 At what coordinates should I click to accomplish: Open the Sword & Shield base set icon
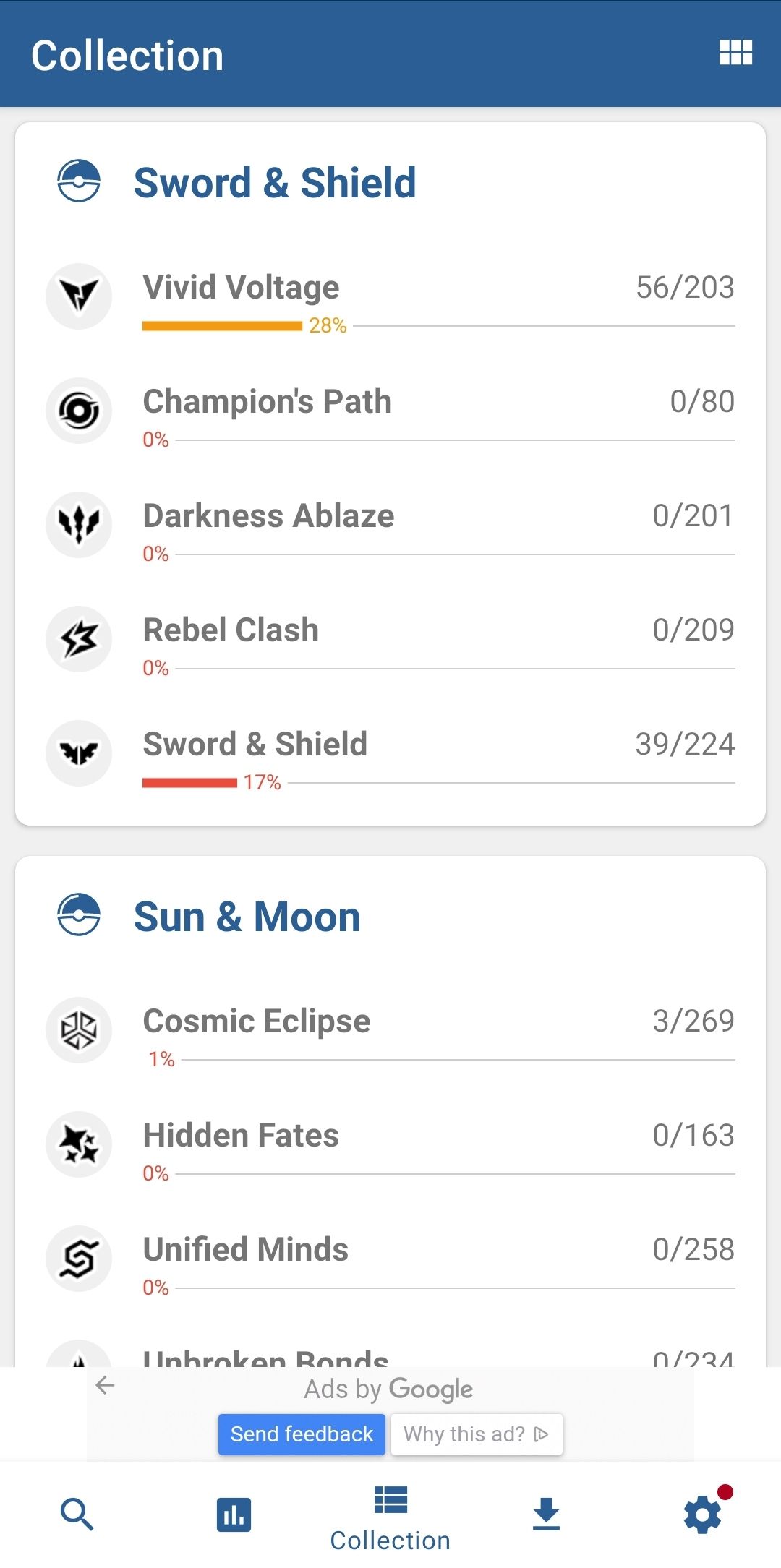(x=78, y=753)
